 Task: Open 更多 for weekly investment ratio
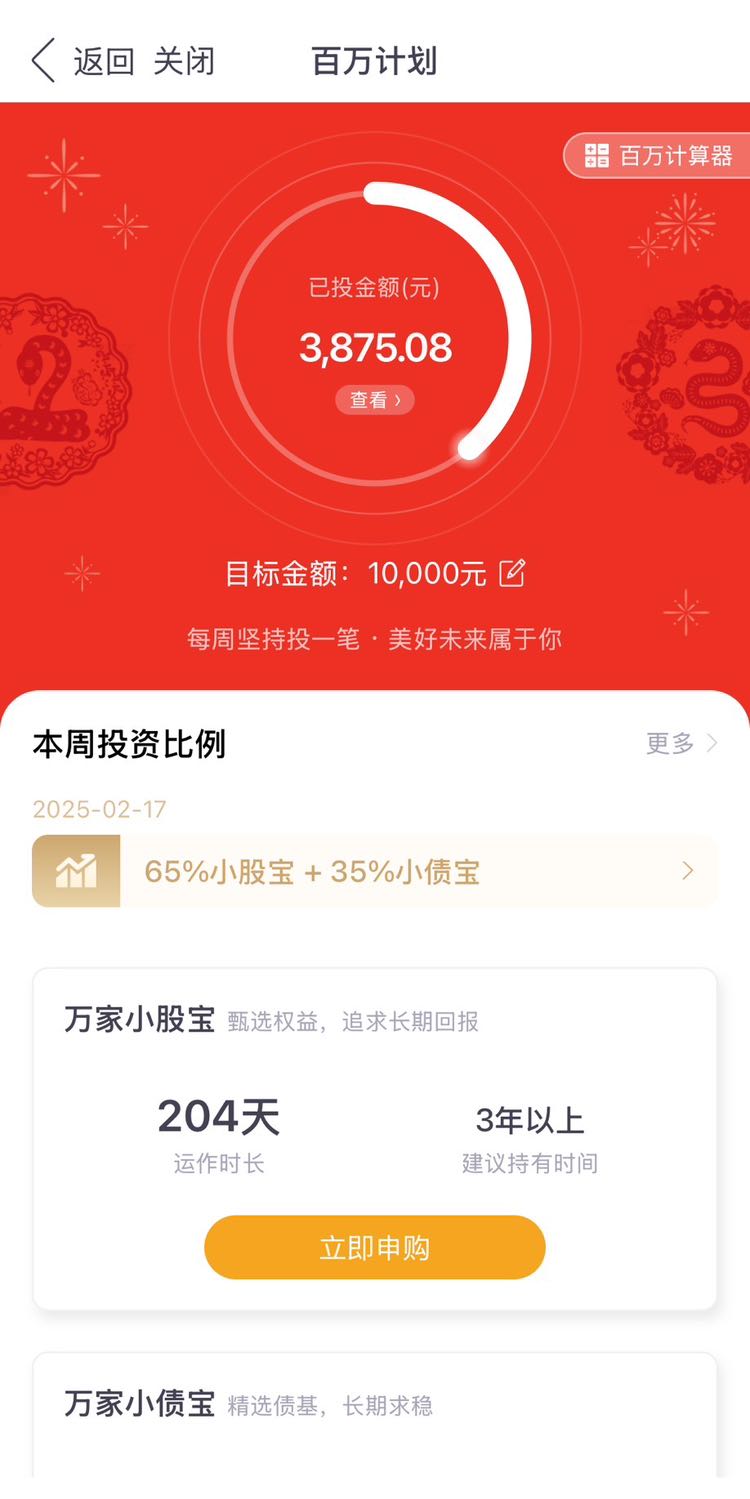[x=682, y=743]
